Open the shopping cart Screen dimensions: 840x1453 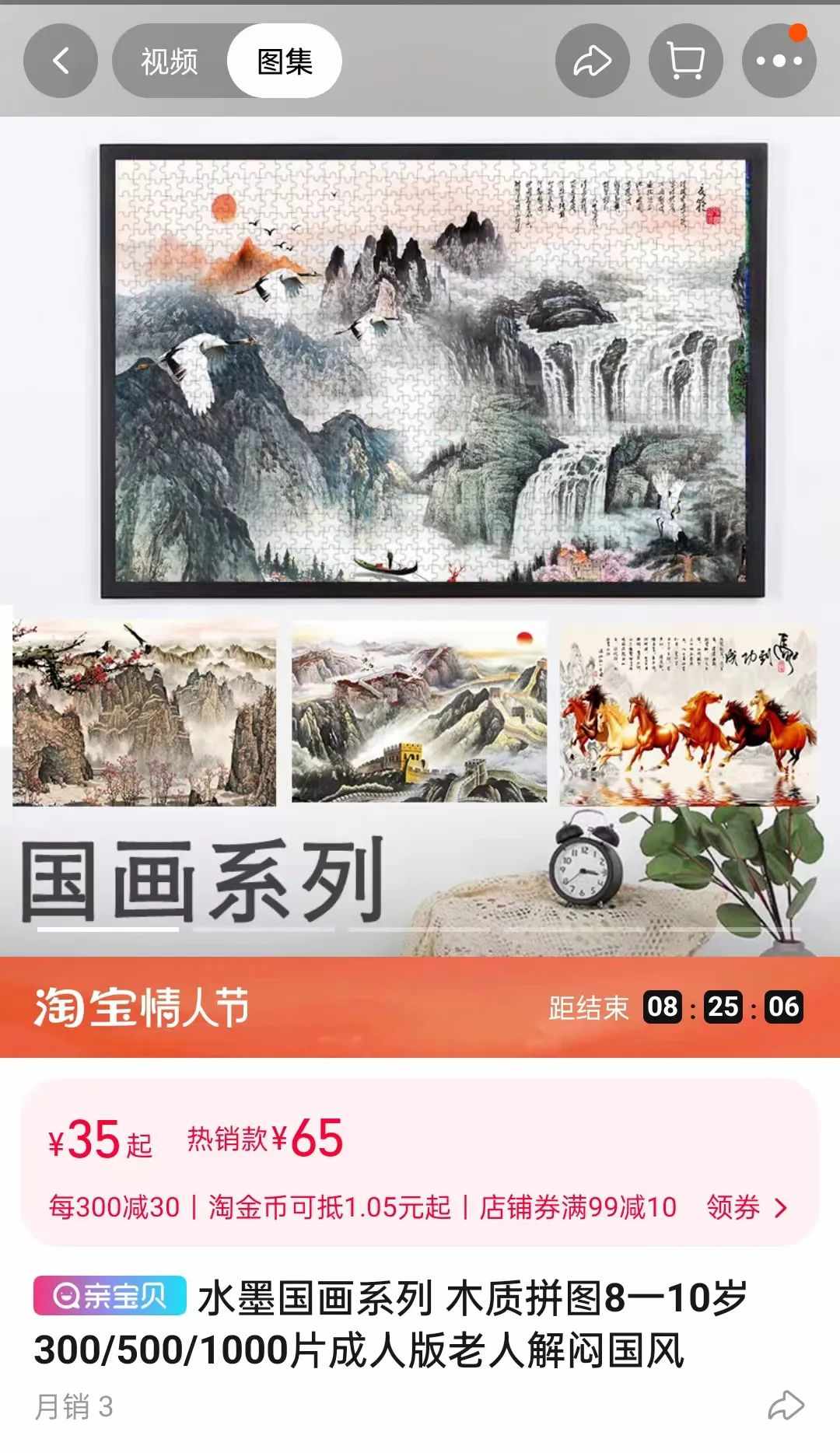(x=685, y=61)
